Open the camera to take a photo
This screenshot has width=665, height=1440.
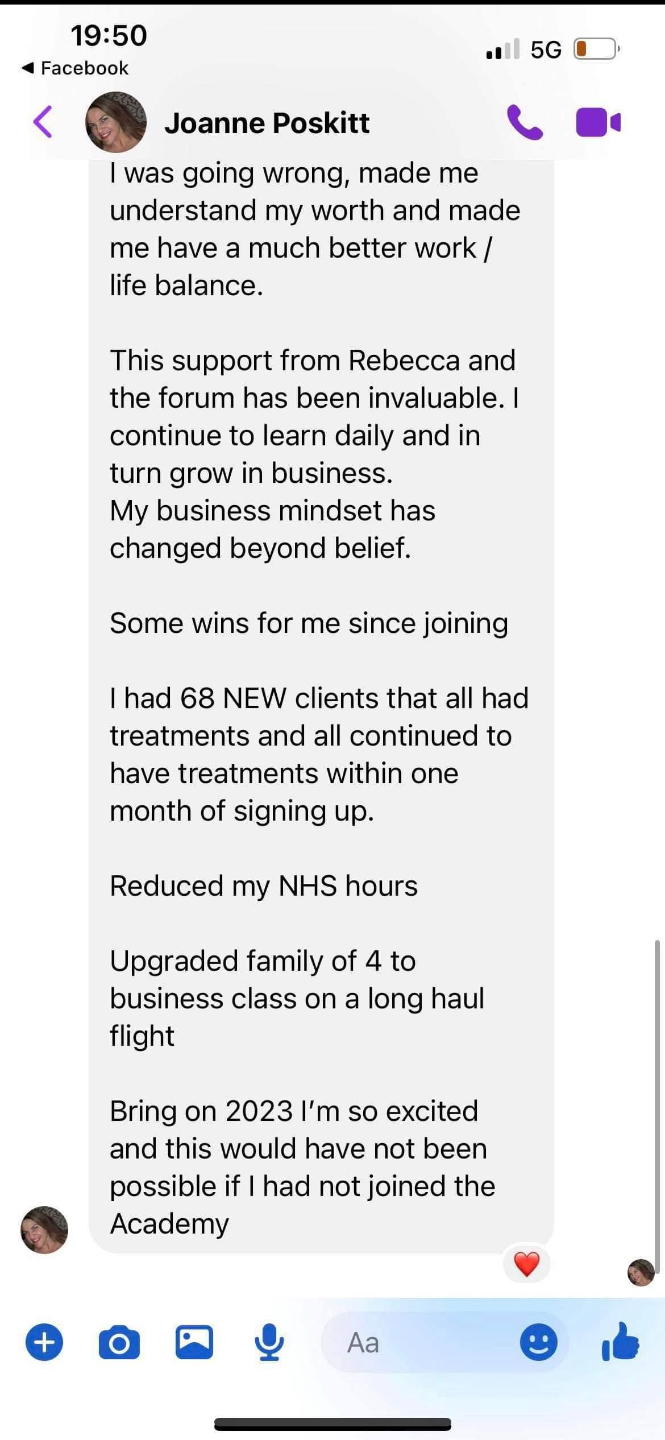point(119,1342)
